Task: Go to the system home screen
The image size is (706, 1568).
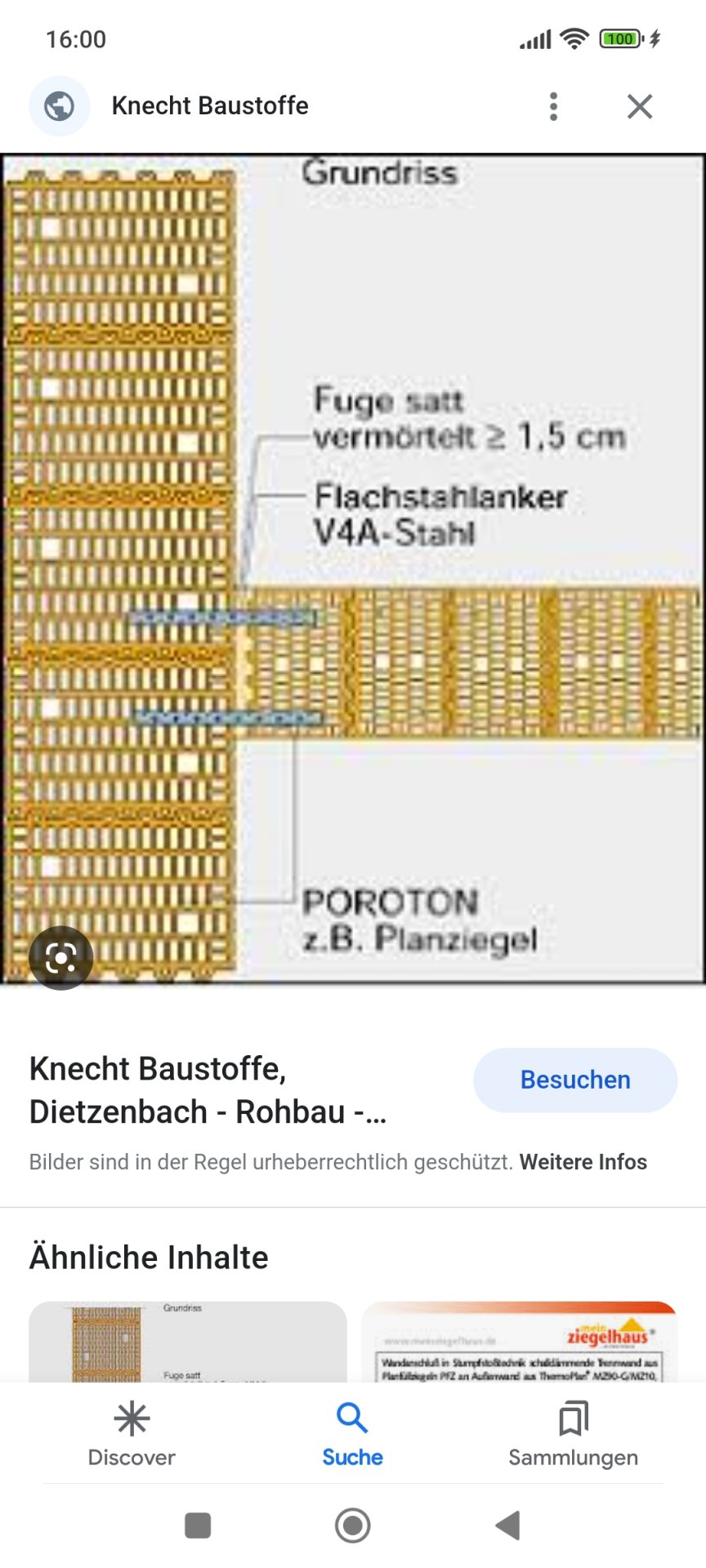Action: tap(353, 1525)
